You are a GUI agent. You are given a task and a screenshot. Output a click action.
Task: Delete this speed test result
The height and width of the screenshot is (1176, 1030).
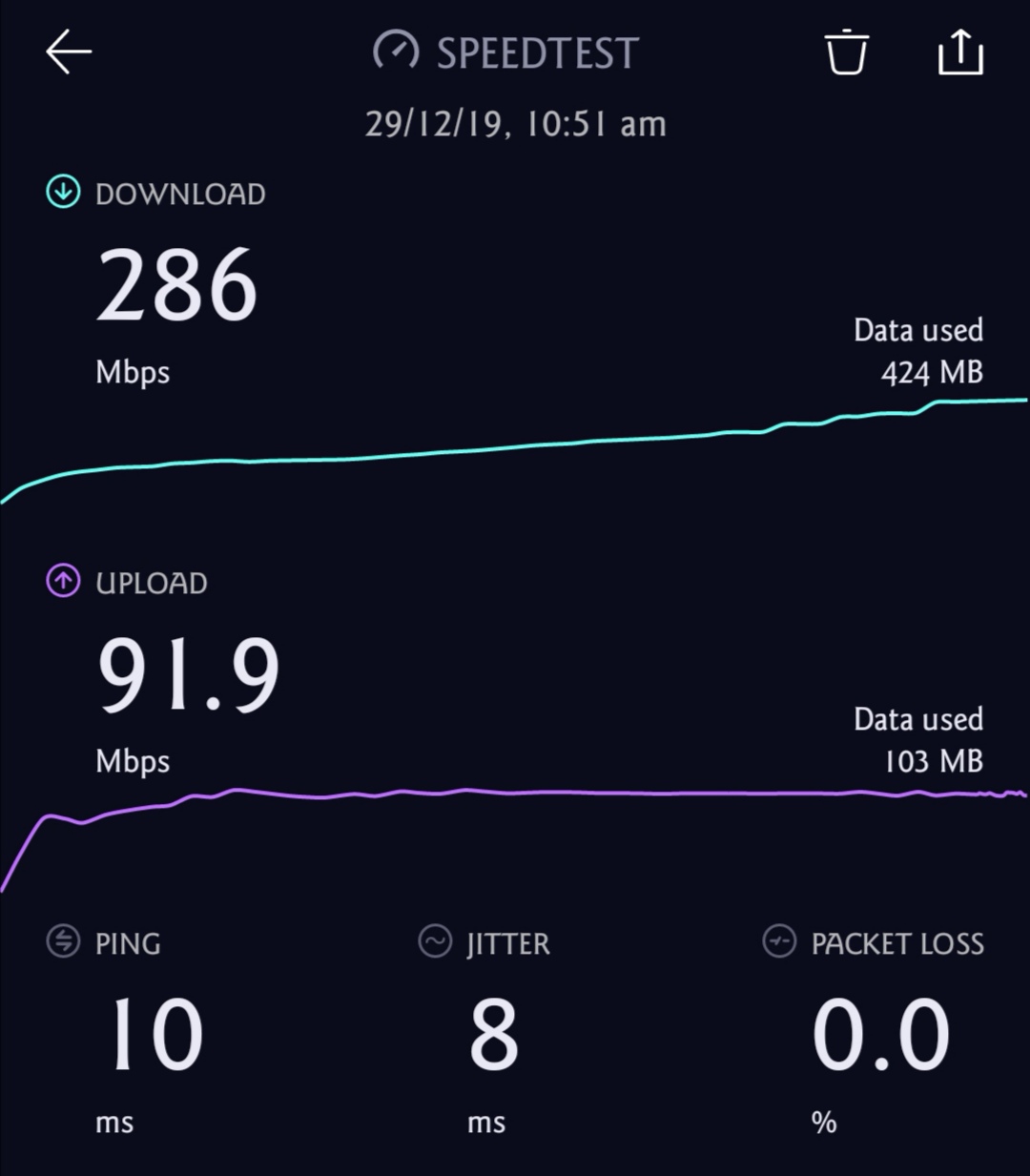846,52
